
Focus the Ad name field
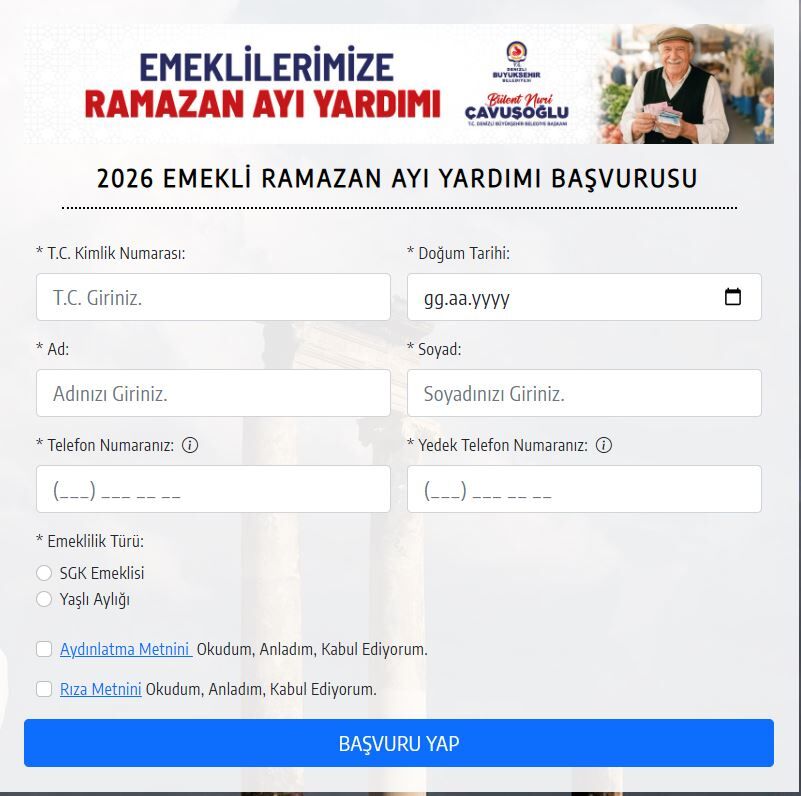point(213,393)
